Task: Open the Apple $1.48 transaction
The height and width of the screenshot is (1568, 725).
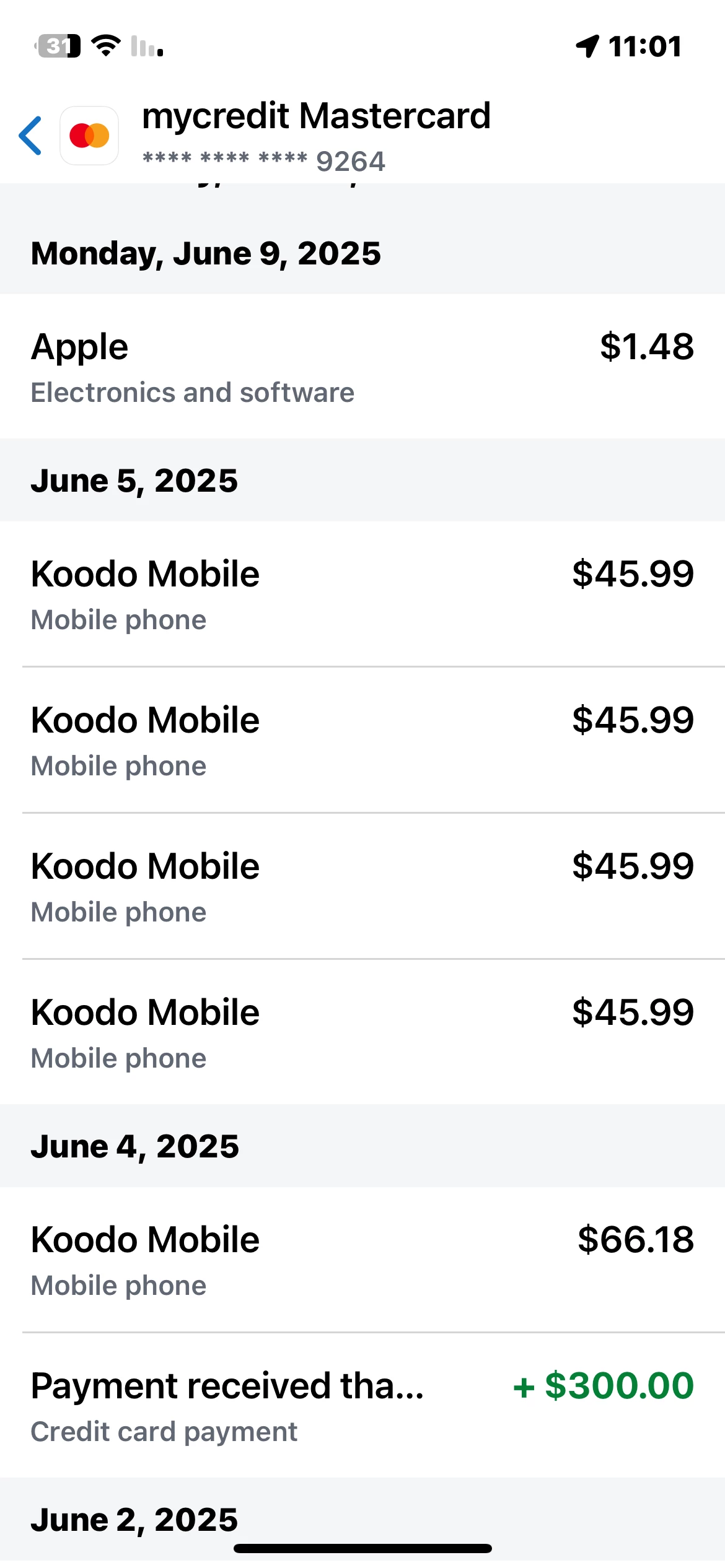Action: [362, 366]
